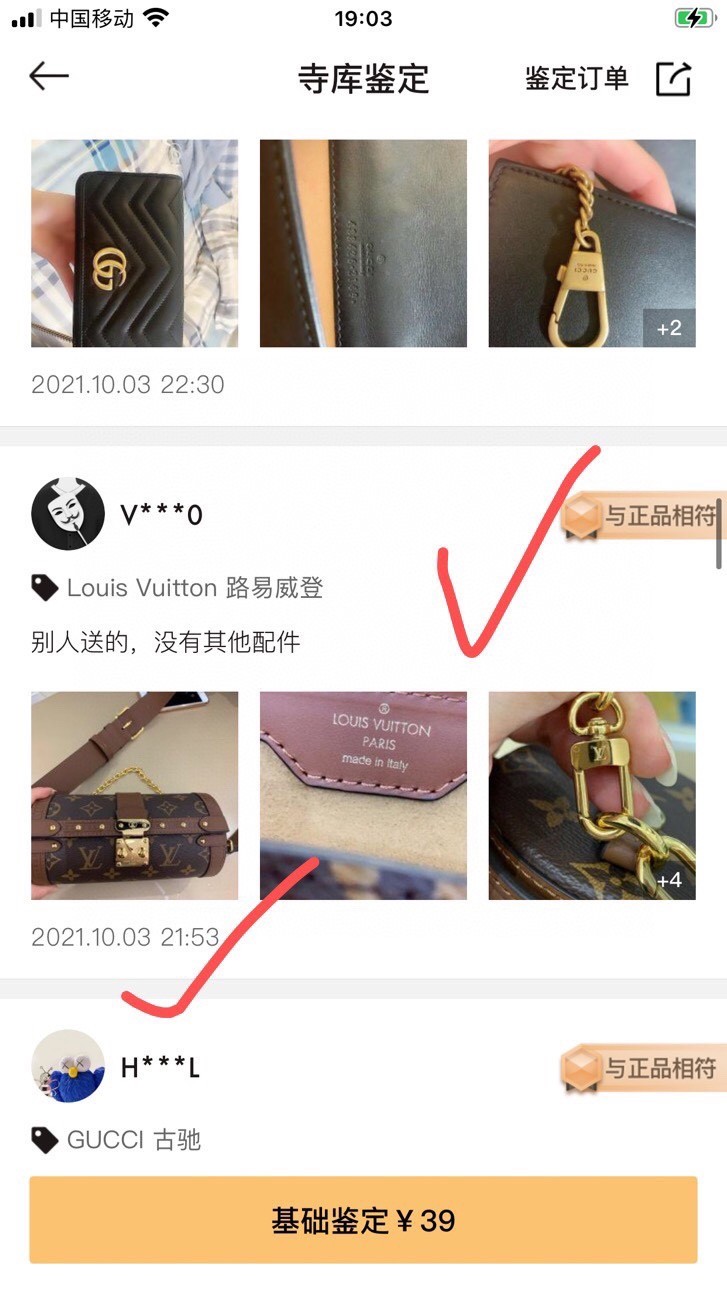Screen dimensions: 727x1293
Task: View the Gucci serial stamp photo
Action: point(363,243)
